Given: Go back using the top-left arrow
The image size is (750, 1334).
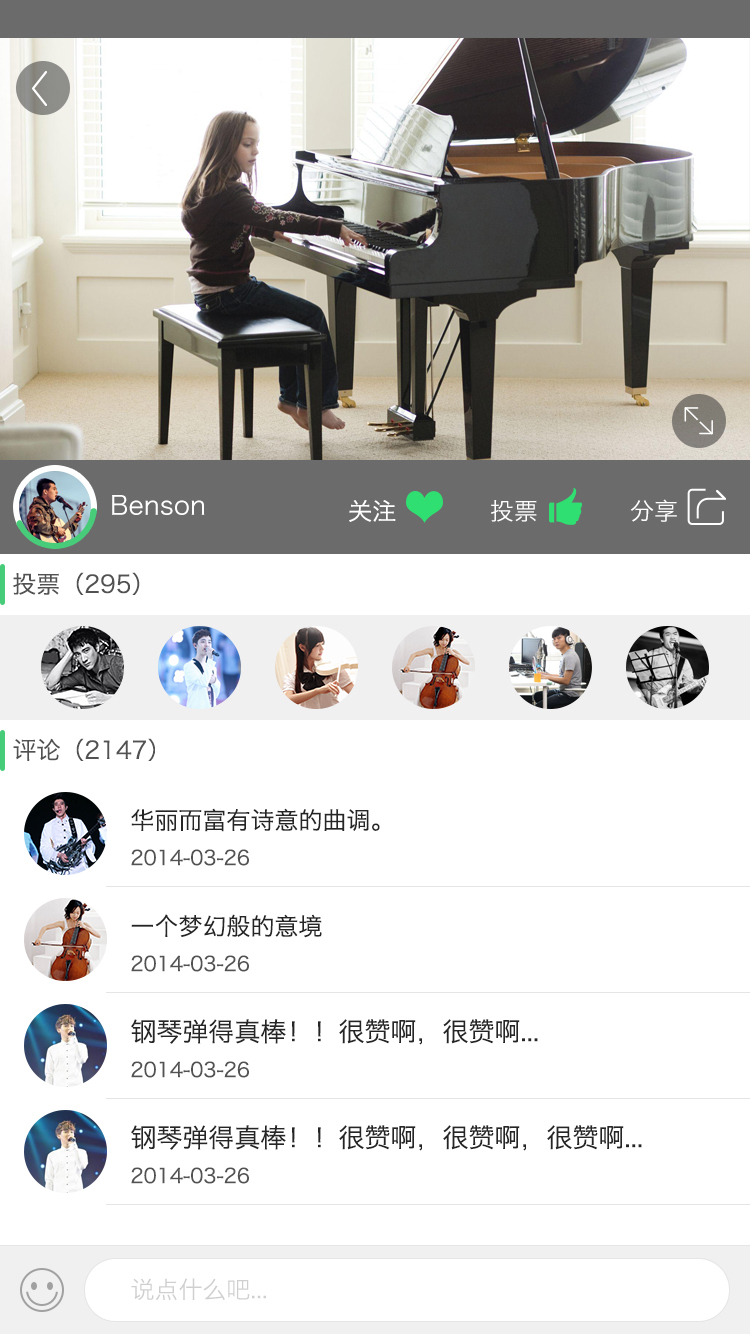Looking at the screenshot, I should 43,88.
